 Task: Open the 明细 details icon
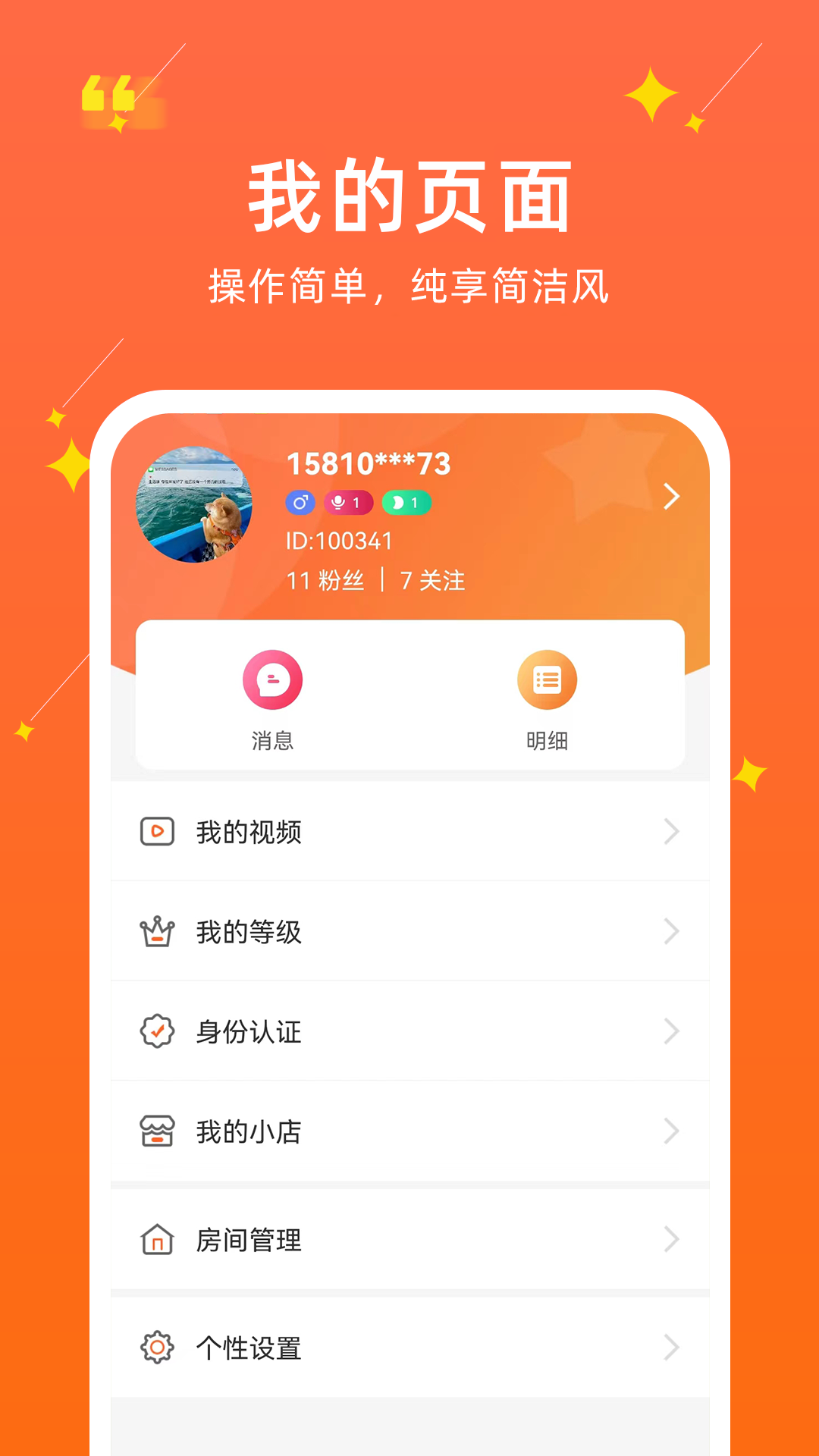tap(547, 680)
